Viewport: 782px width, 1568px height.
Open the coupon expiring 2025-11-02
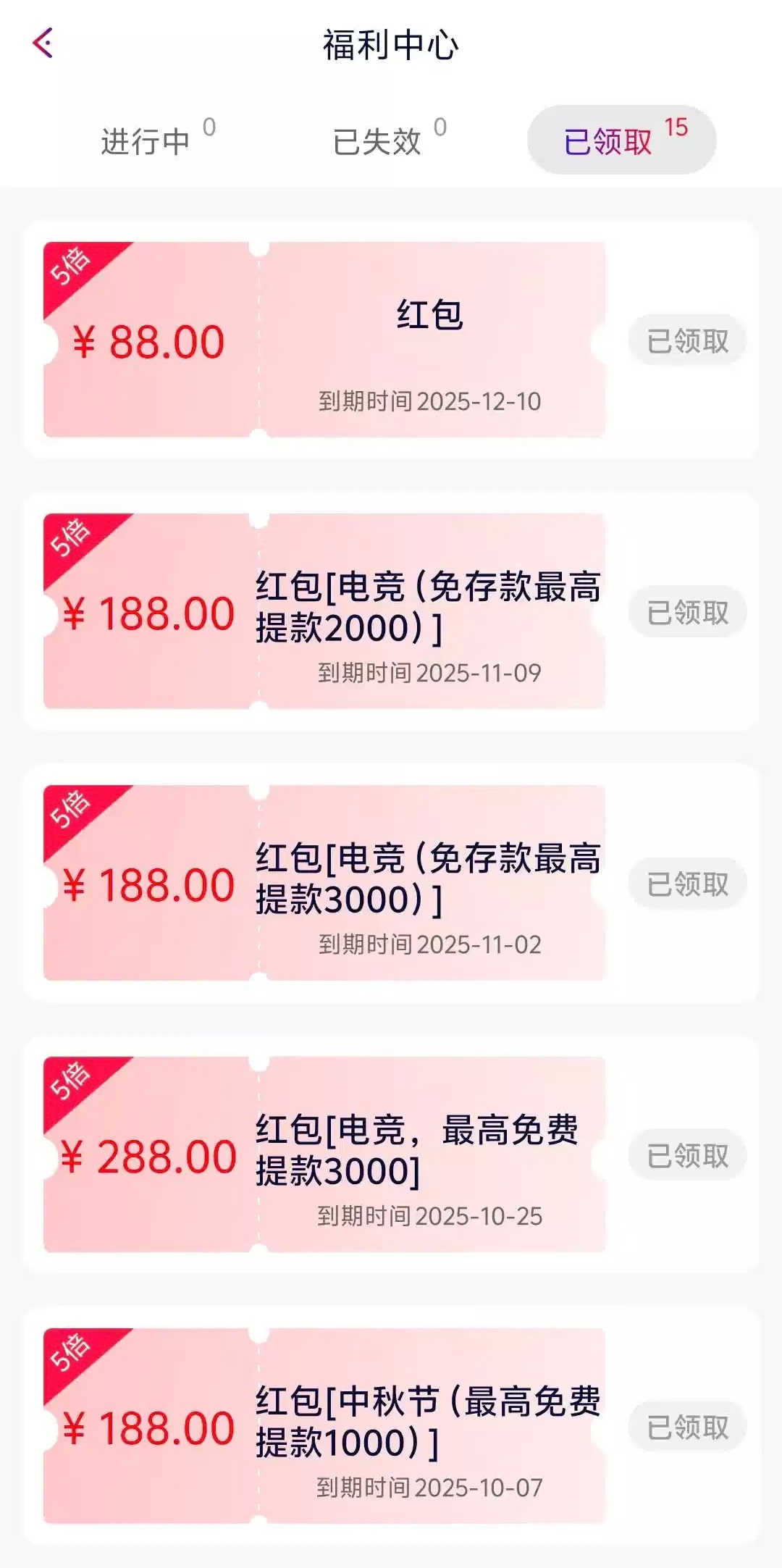[x=324, y=882]
